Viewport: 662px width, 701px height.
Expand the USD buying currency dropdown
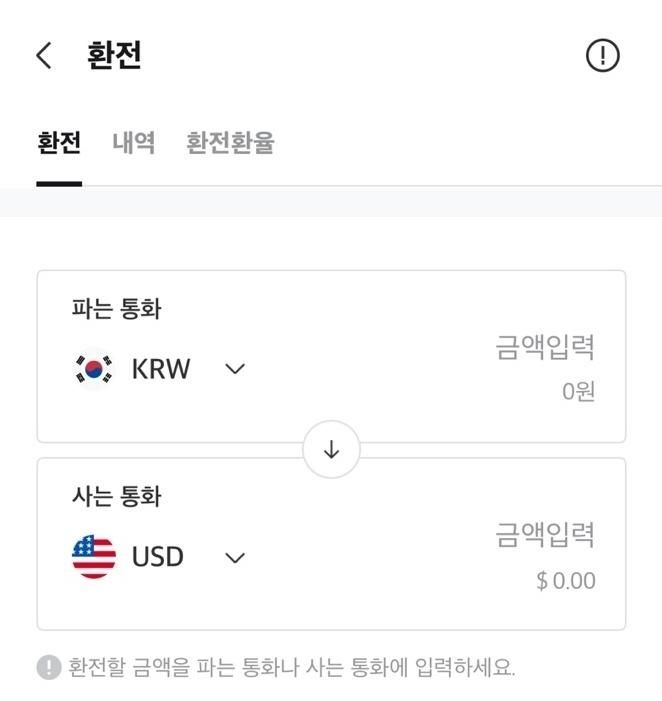[234, 557]
